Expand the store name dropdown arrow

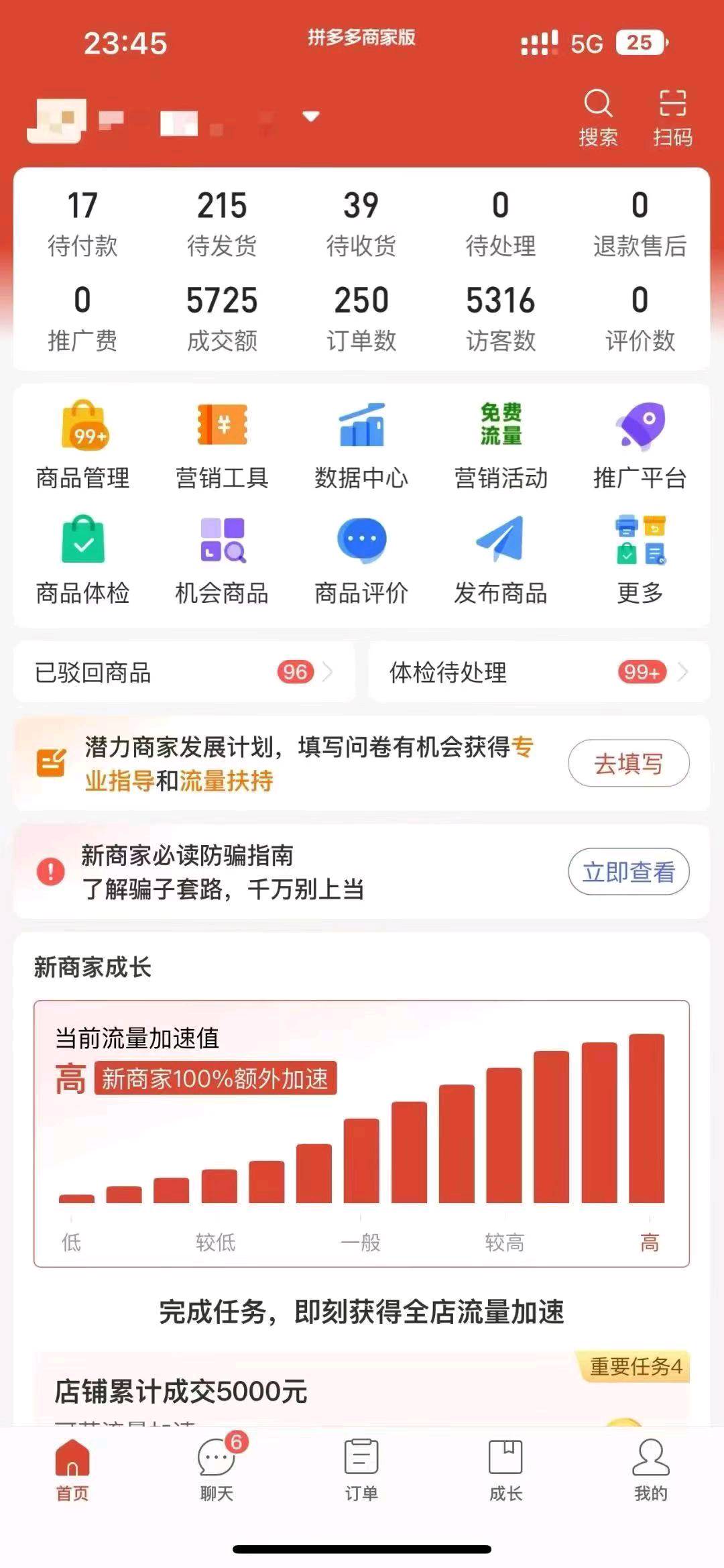pos(310,116)
